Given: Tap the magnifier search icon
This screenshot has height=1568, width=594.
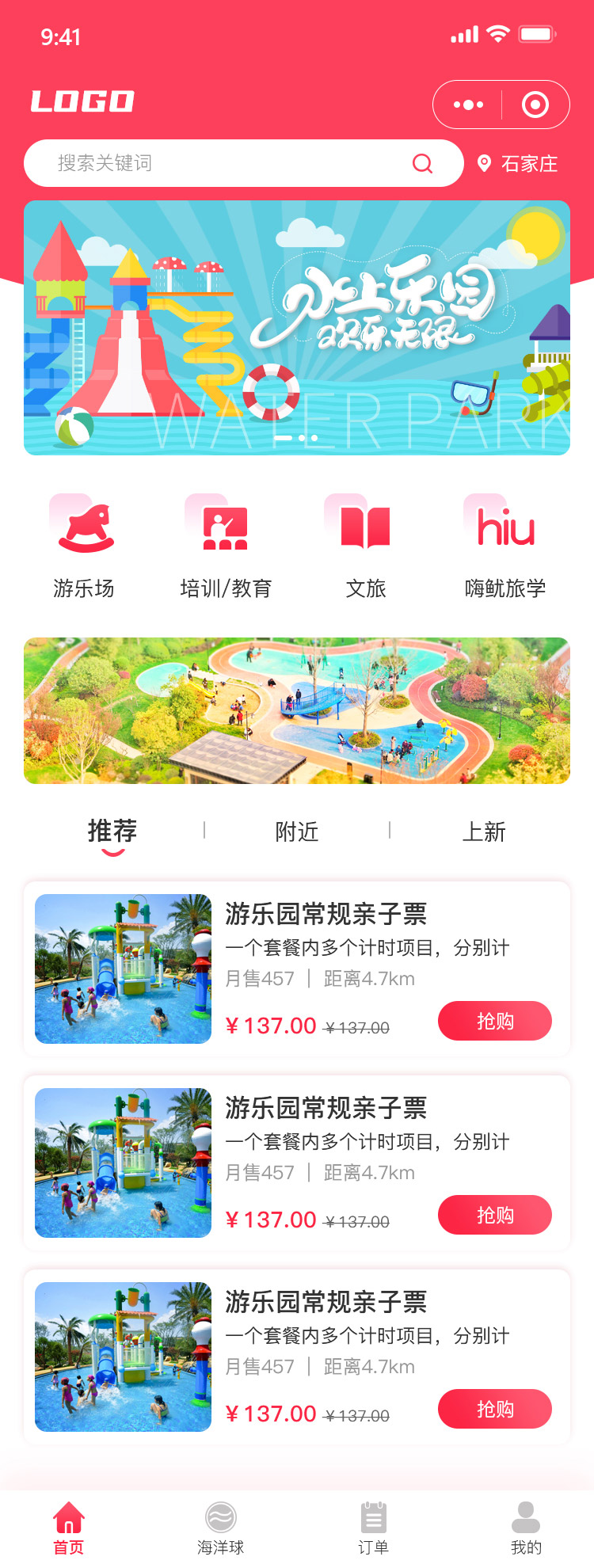Looking at the screenshot, I should tap(423, 163).
